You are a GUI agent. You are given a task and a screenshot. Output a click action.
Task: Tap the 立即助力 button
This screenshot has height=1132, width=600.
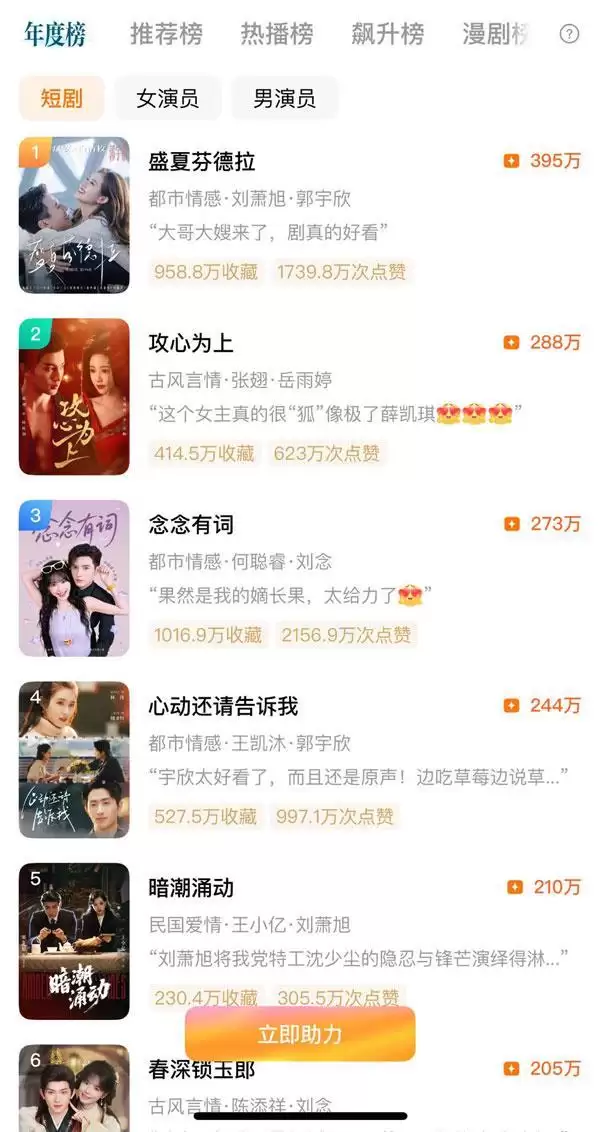tap(300, 1033)
